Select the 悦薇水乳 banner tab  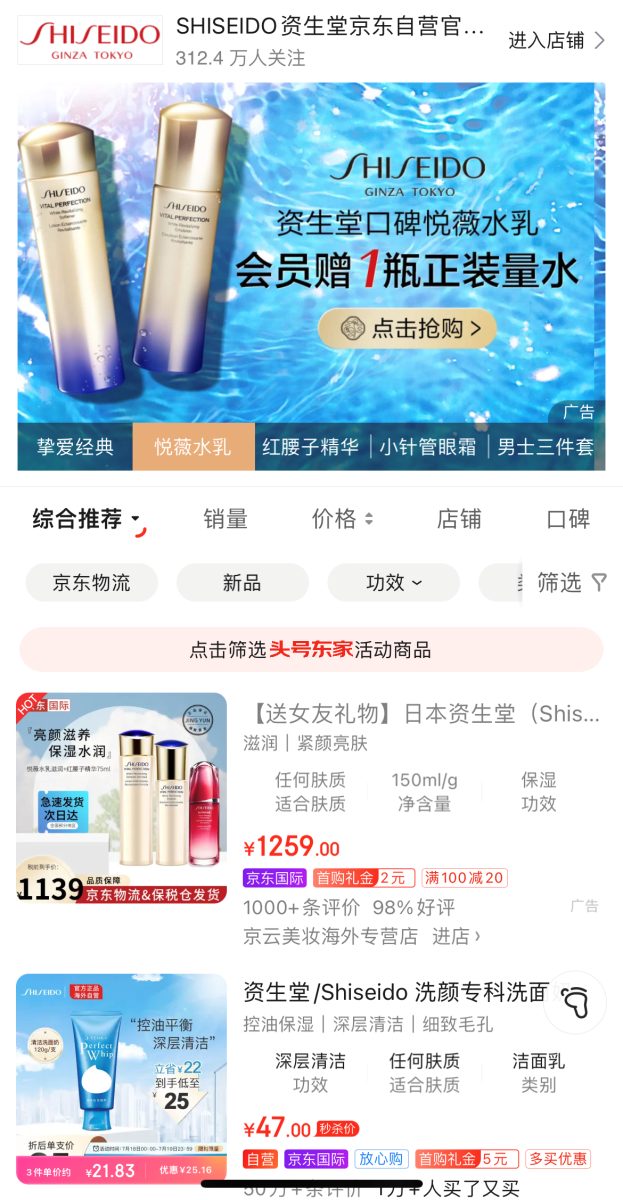[193, 447]
